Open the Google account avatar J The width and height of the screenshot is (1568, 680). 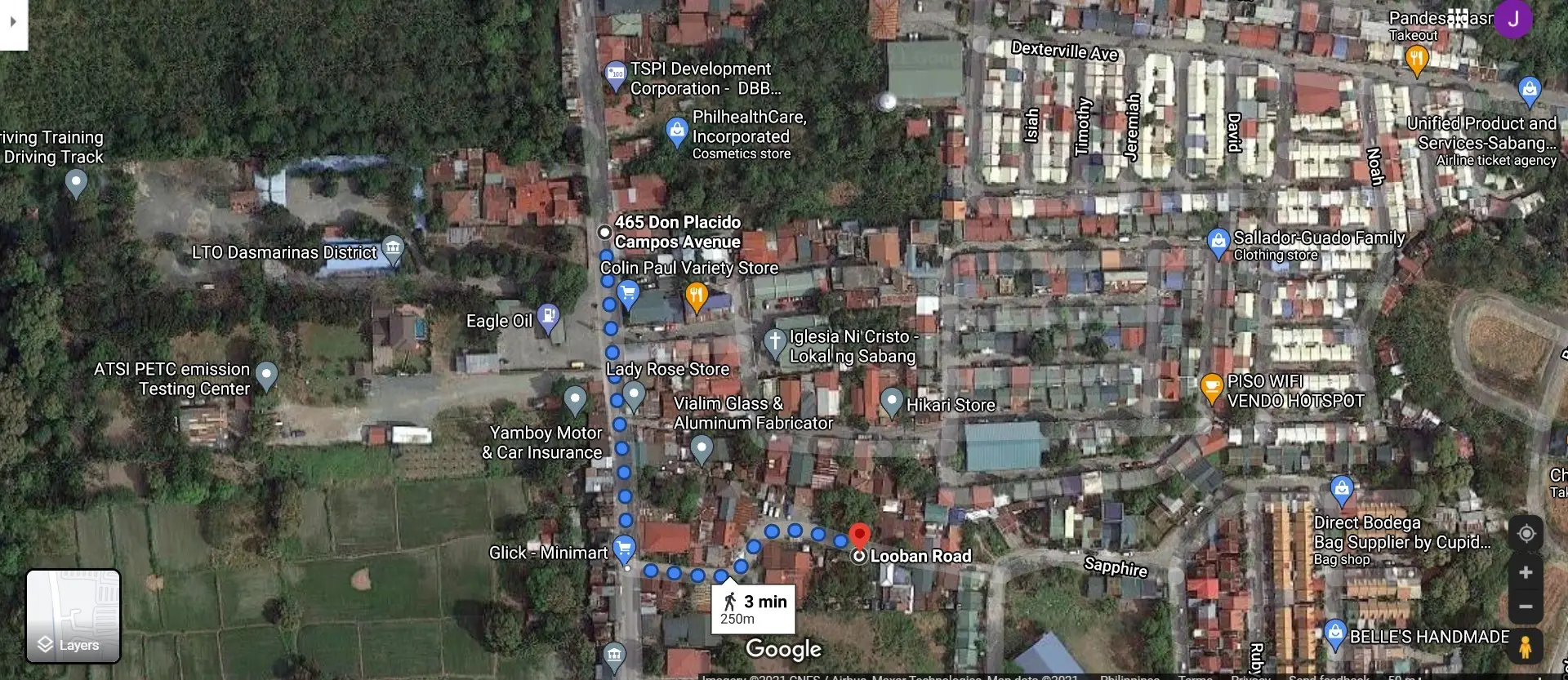[1512, 20]
